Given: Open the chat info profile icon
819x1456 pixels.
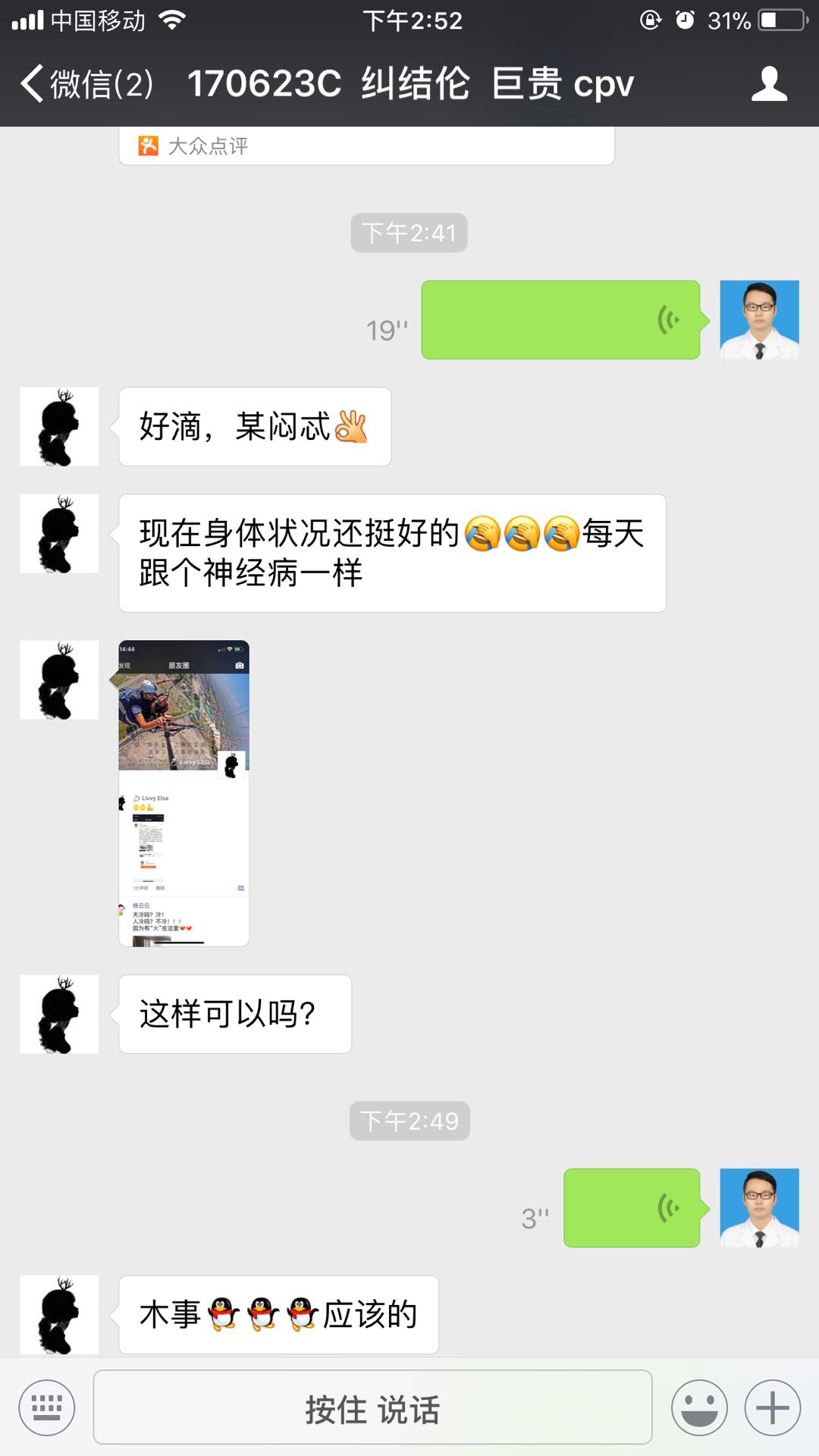Looking at the screenshot, I should [769, 83].
